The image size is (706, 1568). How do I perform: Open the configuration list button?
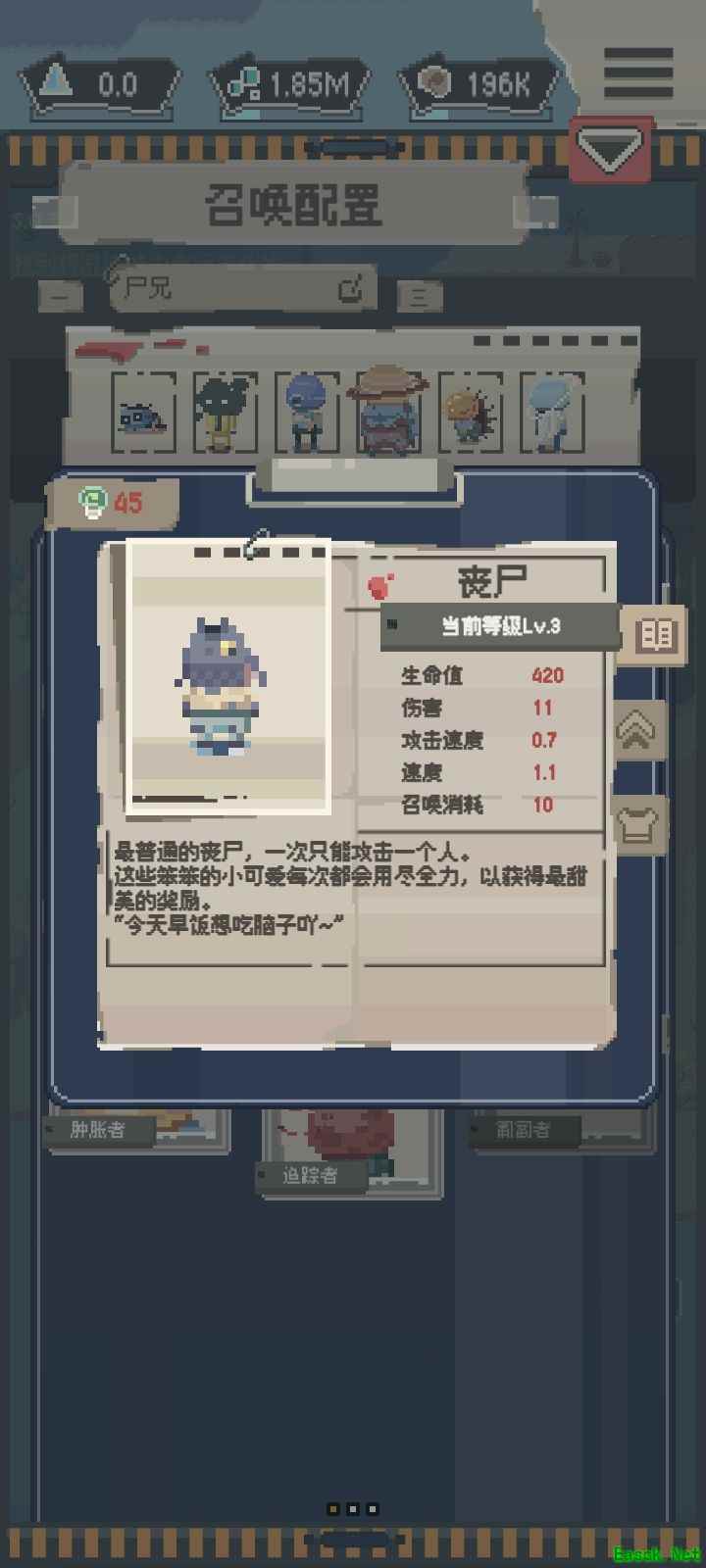pos(420,296)
